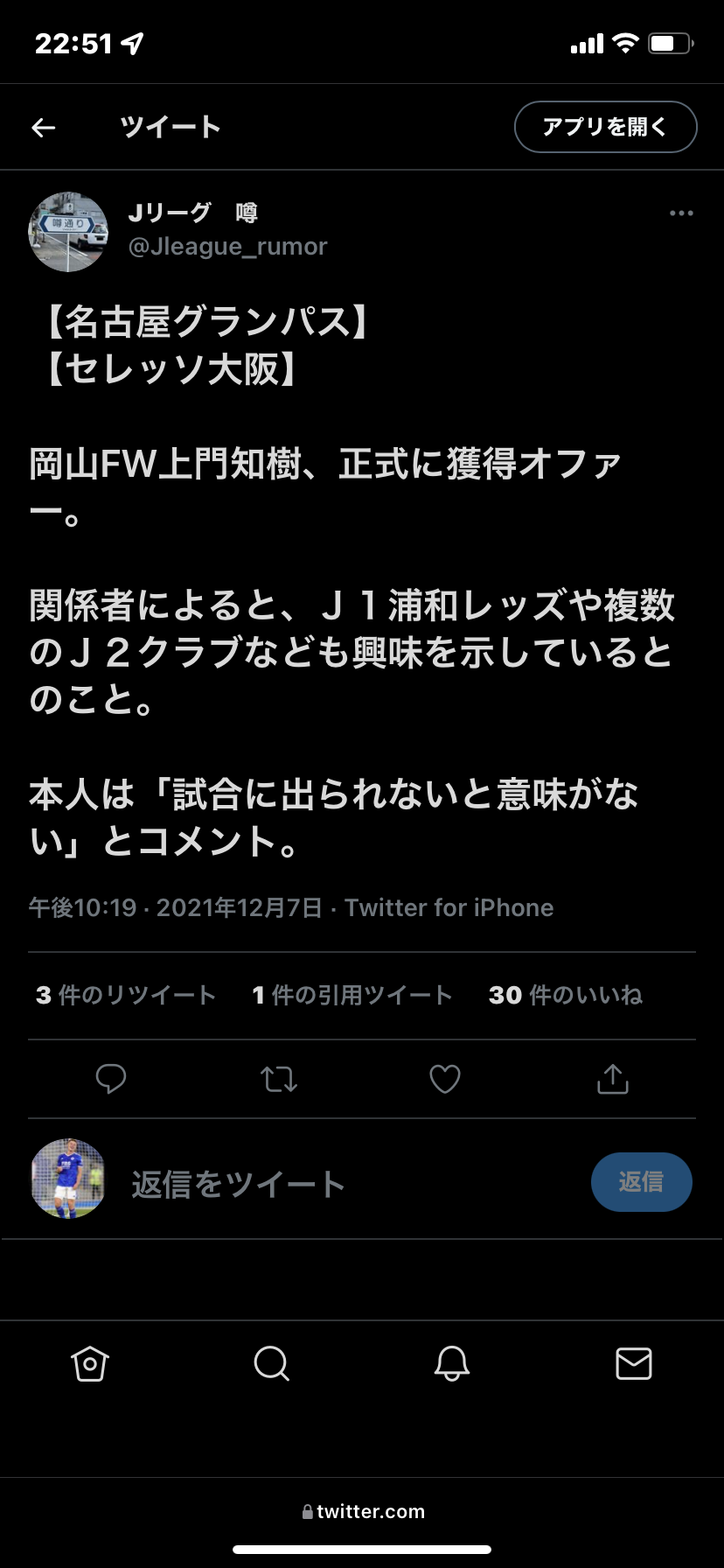The image size is (724, 1568).
Task: Open the tweet's three-dot overflow menu
Action: (x=681, y=213)
